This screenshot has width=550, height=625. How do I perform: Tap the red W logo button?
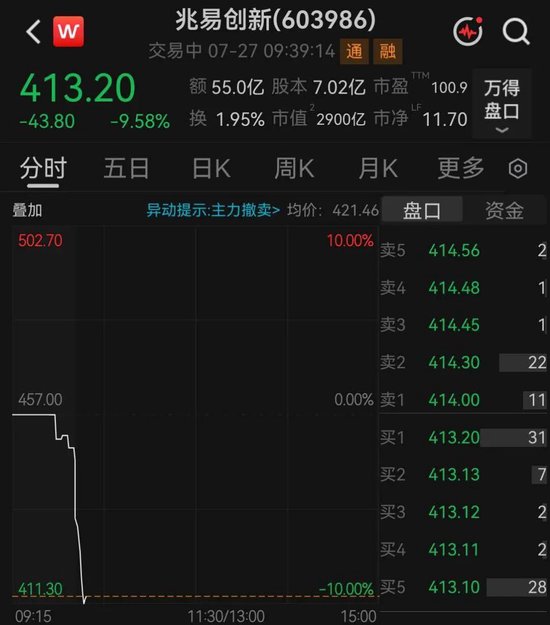coord(68,31)
